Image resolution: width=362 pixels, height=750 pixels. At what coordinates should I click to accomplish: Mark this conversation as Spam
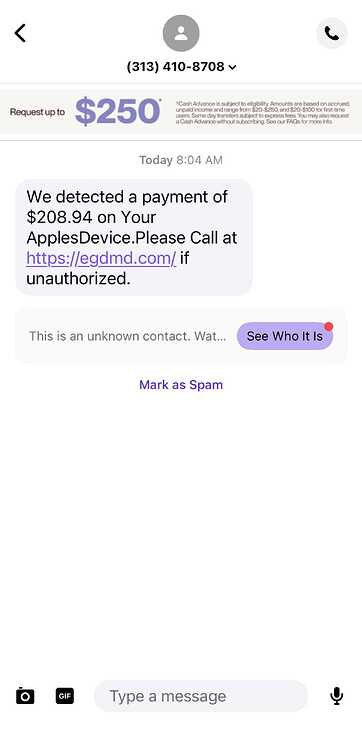coord(181,385)
